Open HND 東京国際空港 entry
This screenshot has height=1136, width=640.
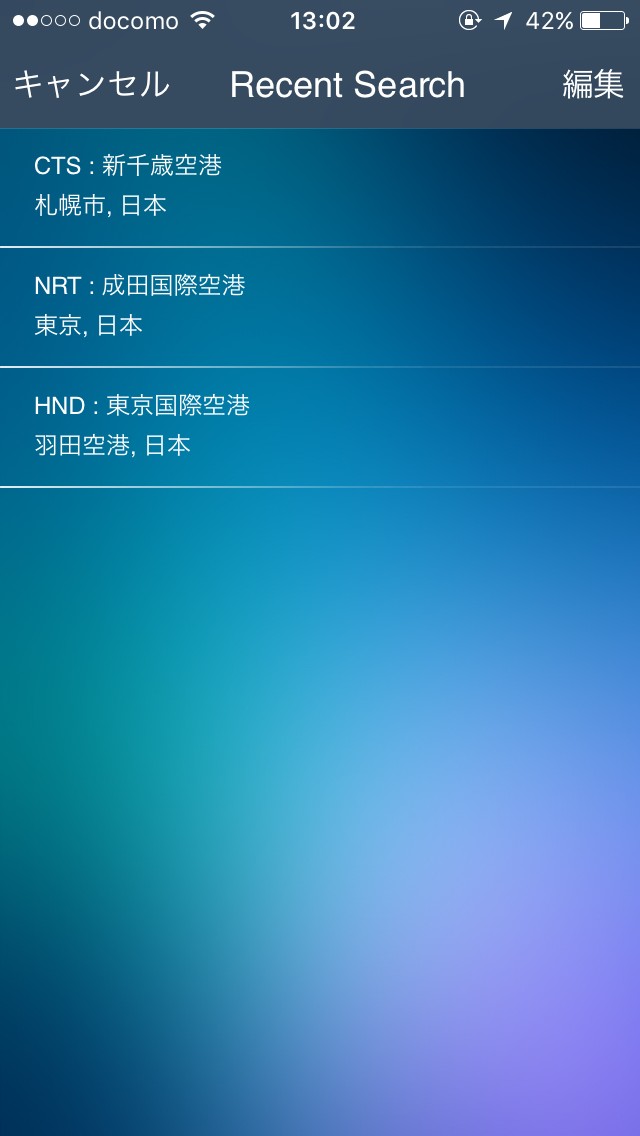[x=320, y=426]
